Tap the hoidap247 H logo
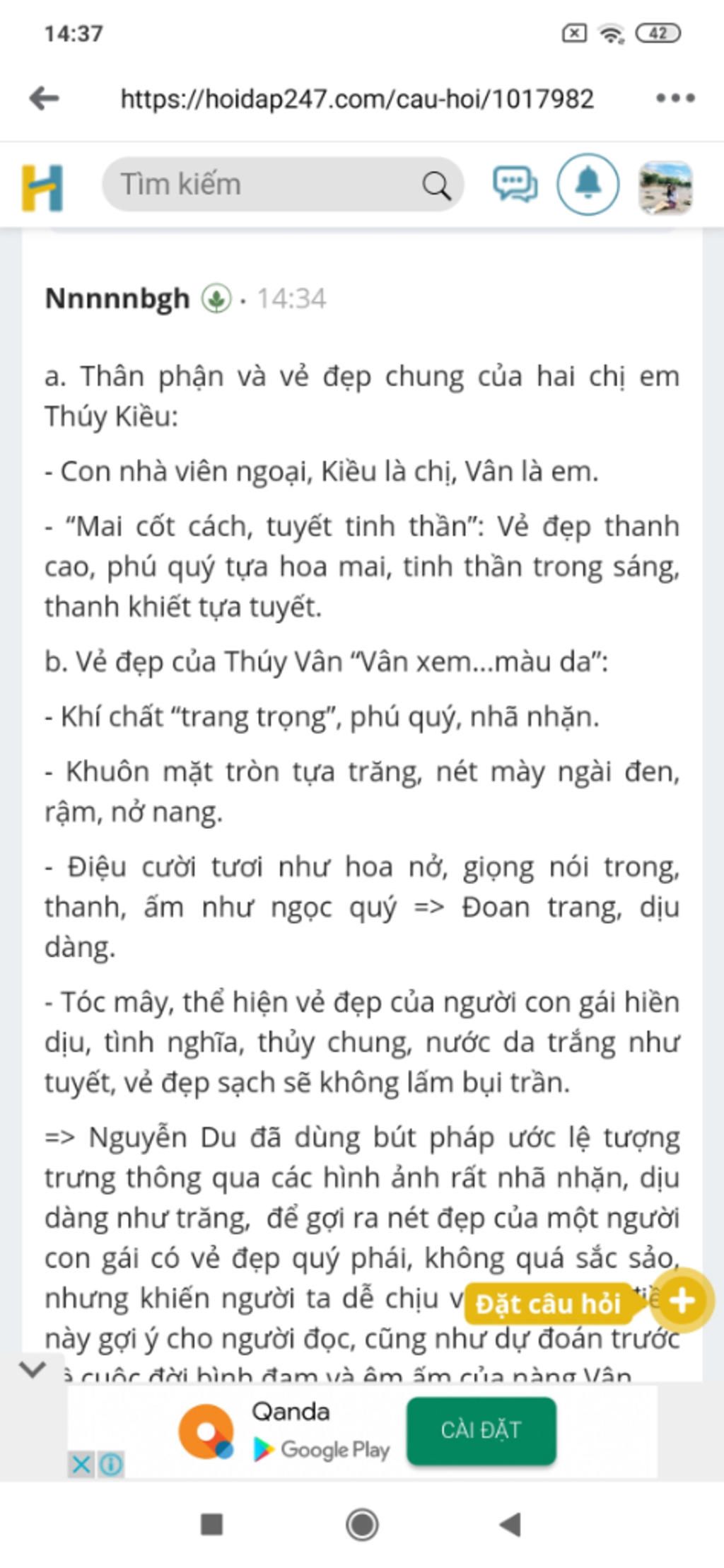The width and height of the screenshot is (724, 1568). (42, 187)
